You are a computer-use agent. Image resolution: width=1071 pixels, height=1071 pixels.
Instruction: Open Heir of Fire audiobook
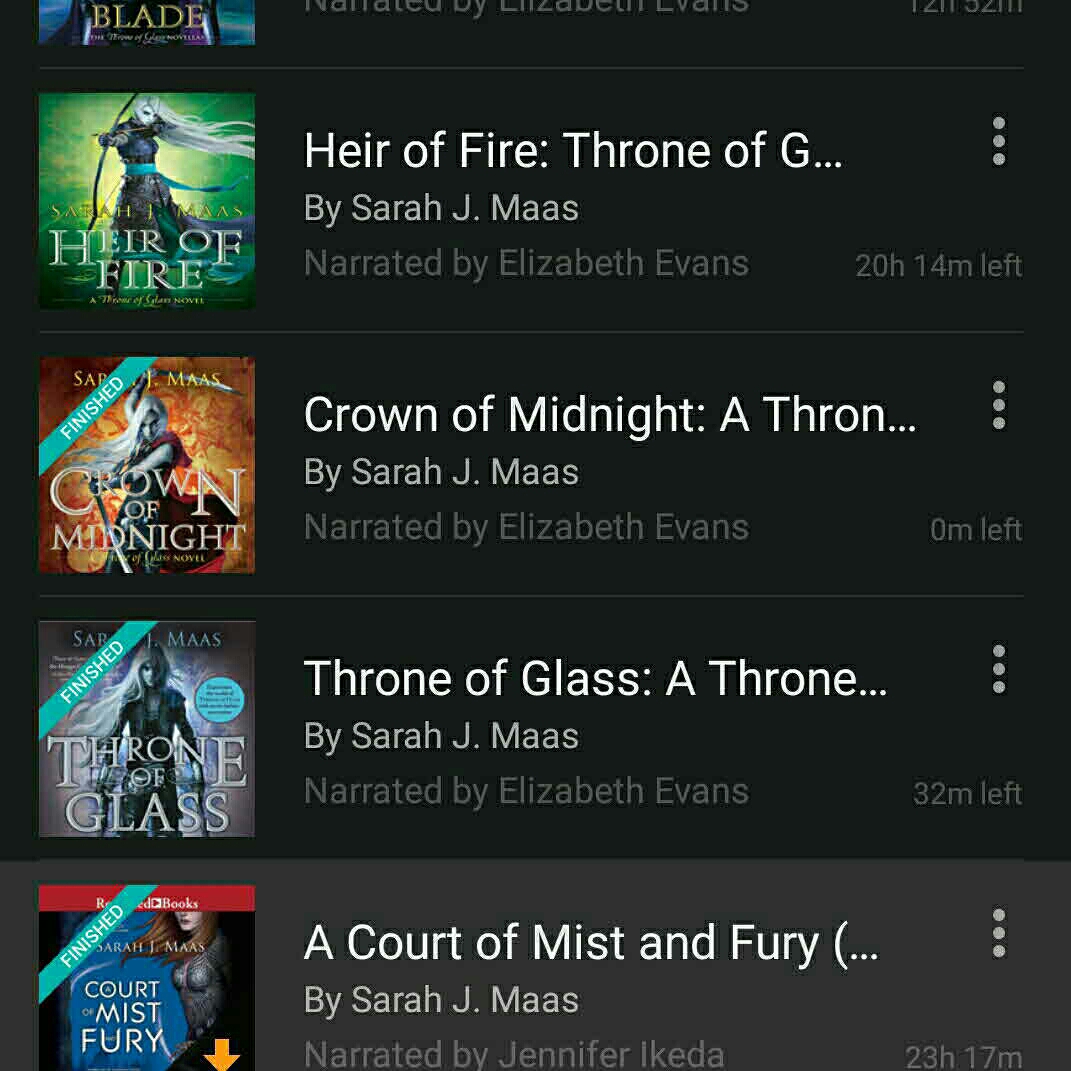pyautogui.click(x=573, y=152)
